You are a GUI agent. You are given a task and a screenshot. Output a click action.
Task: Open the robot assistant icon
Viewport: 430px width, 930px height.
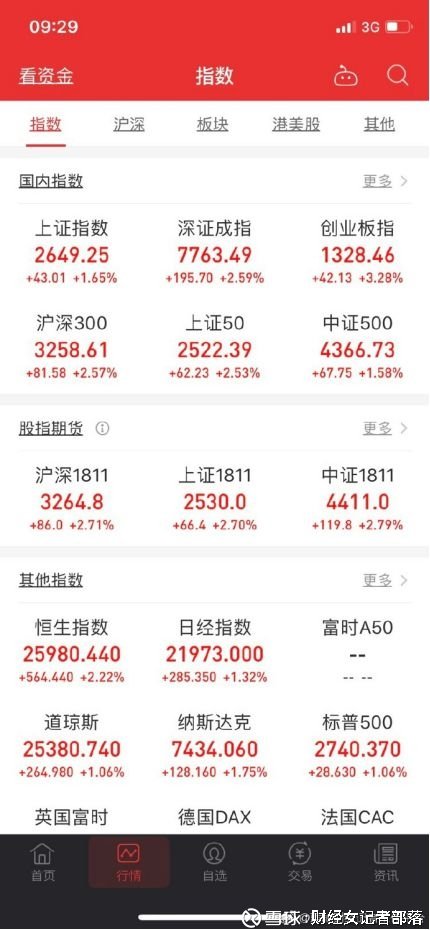pyautogui.click(x=345, y=76)
